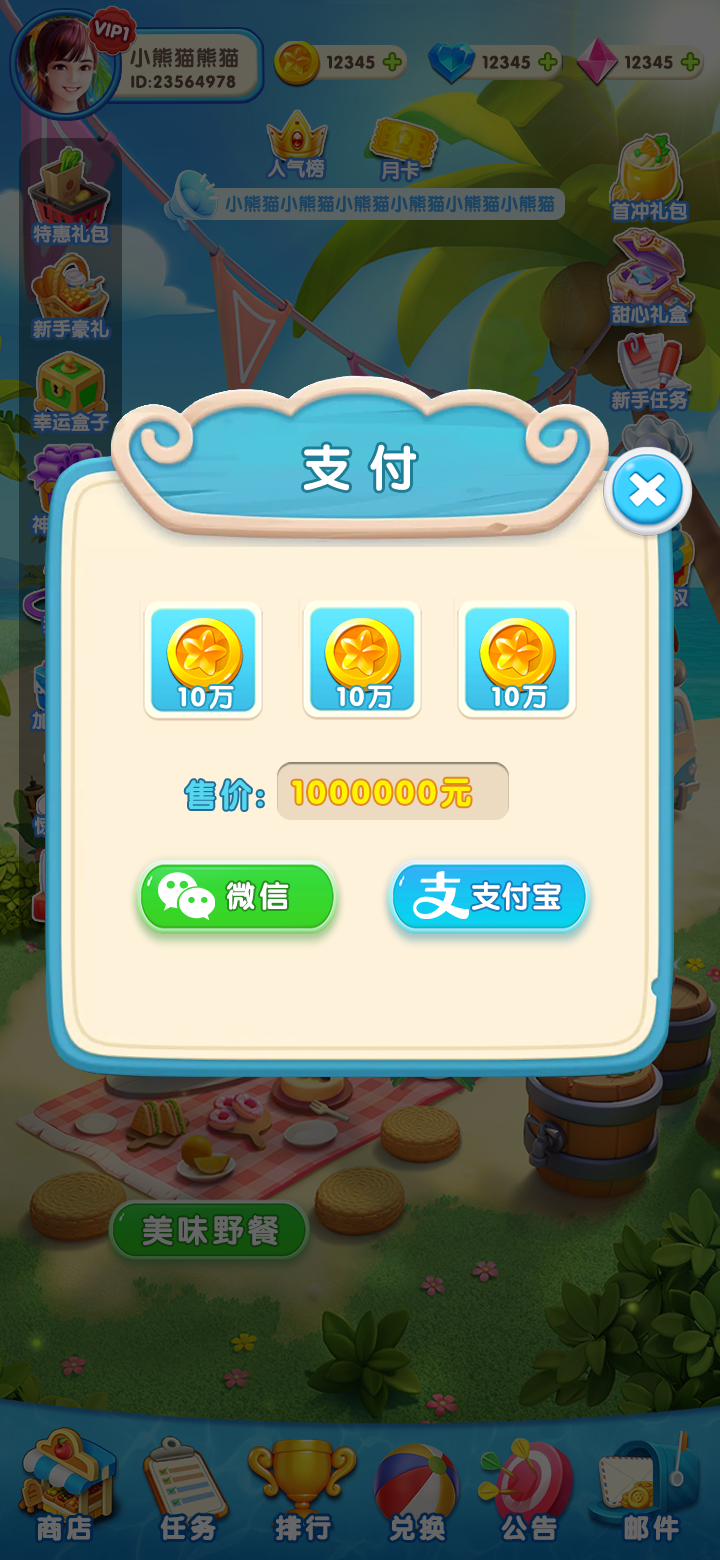Close the 支付 payment dialog
The image size is (720, 1560).
click(x=648, y=490)
